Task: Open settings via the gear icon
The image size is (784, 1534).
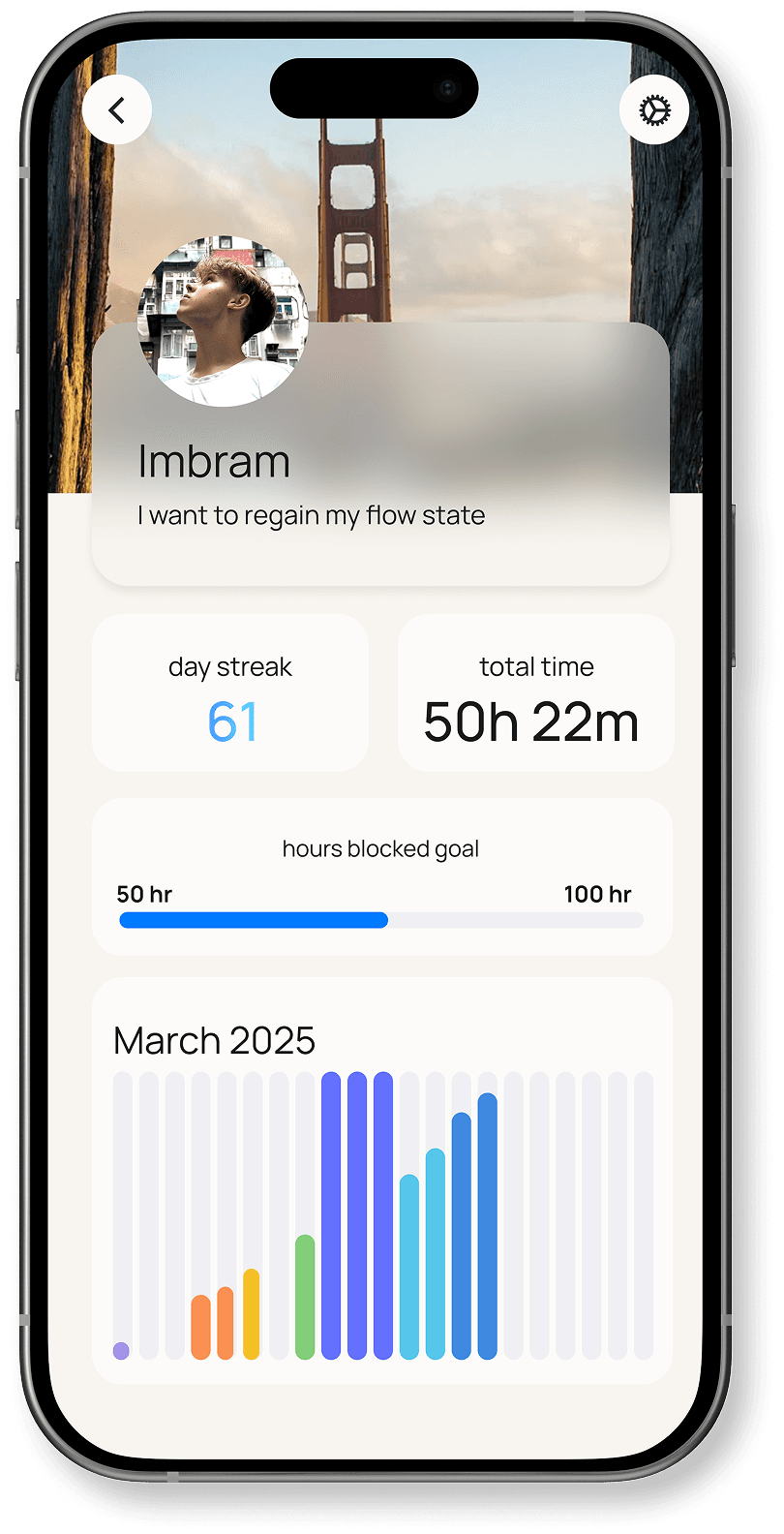Action: coord(654,110)
